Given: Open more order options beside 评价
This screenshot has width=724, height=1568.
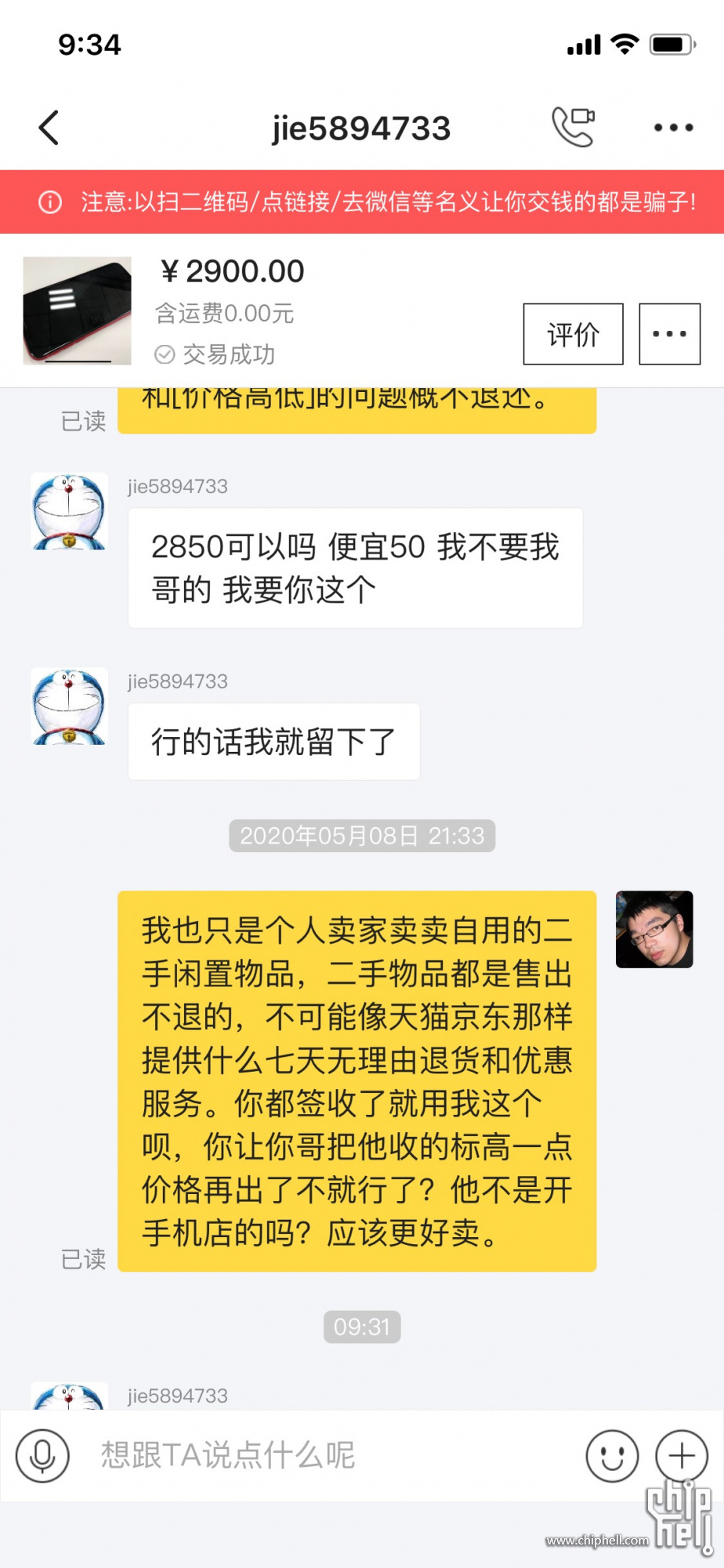Looking at the screenshot, I should (669, 334).
